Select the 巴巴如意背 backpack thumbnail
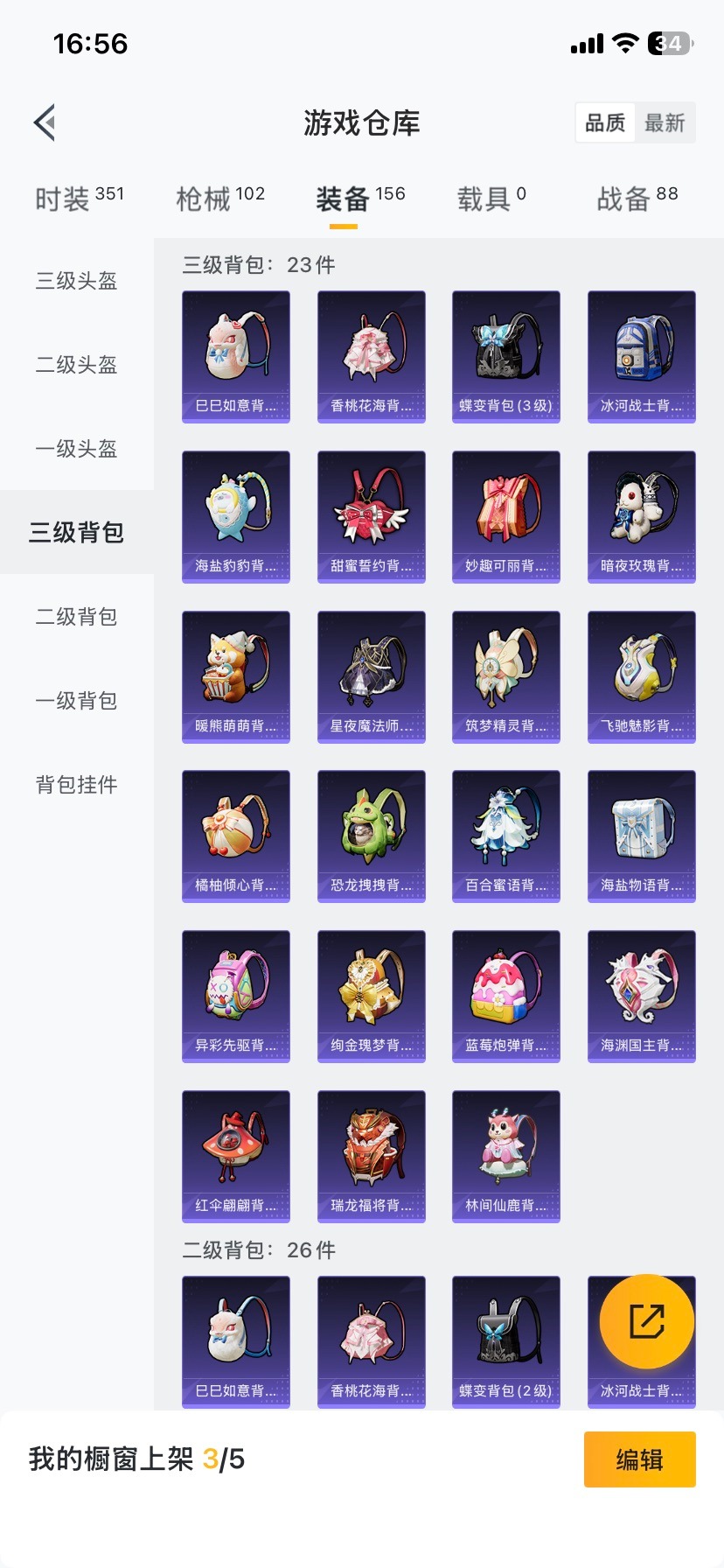 pyautogui.click(x=235, y=356)
